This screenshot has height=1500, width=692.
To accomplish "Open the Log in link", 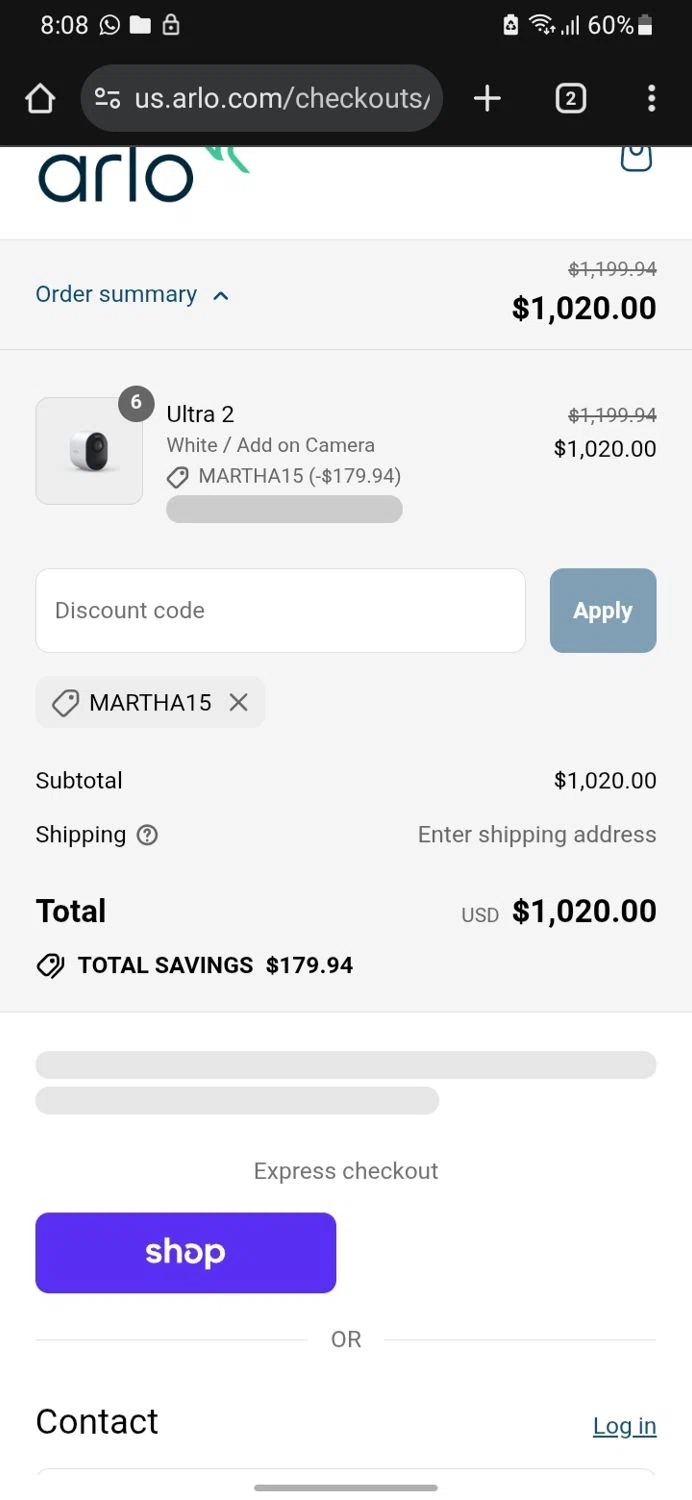I will [x=624, y=1426].
